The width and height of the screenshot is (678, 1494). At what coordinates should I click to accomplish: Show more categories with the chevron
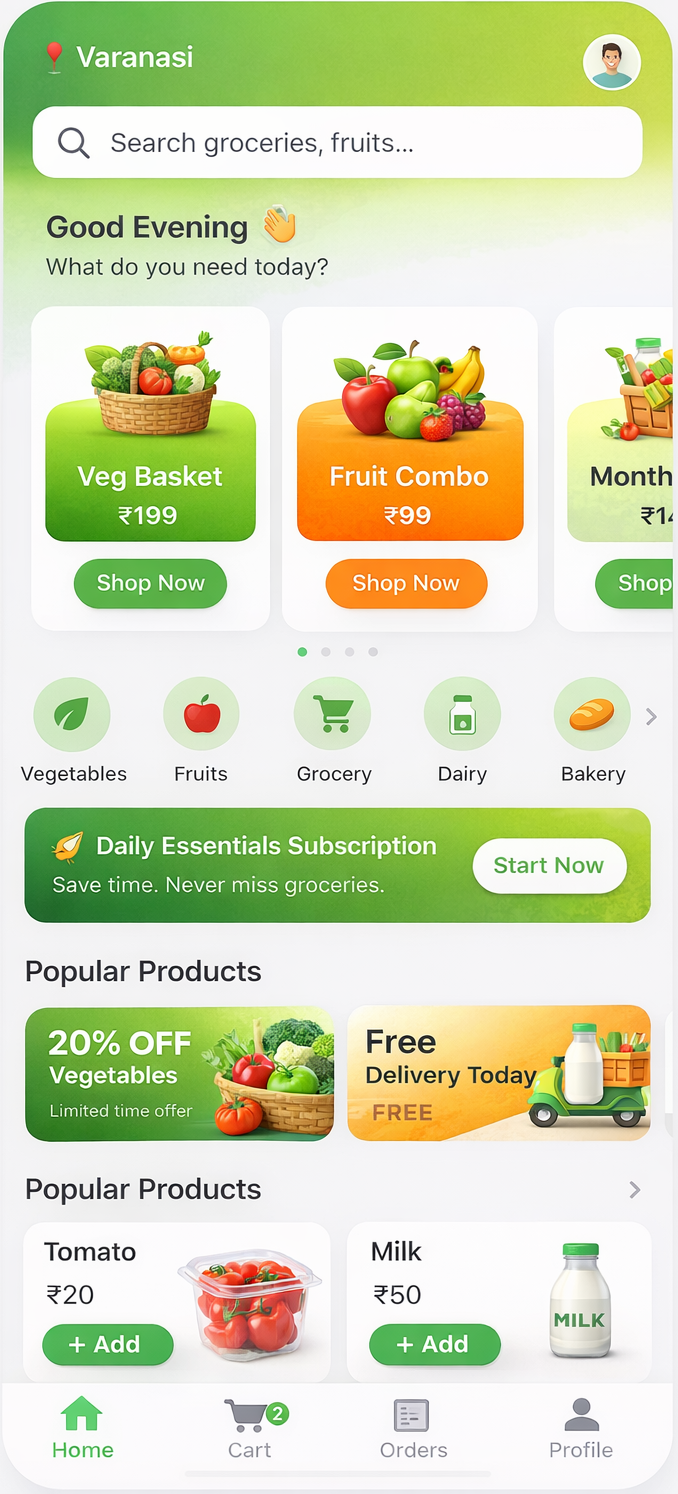(x=651, y=716)
